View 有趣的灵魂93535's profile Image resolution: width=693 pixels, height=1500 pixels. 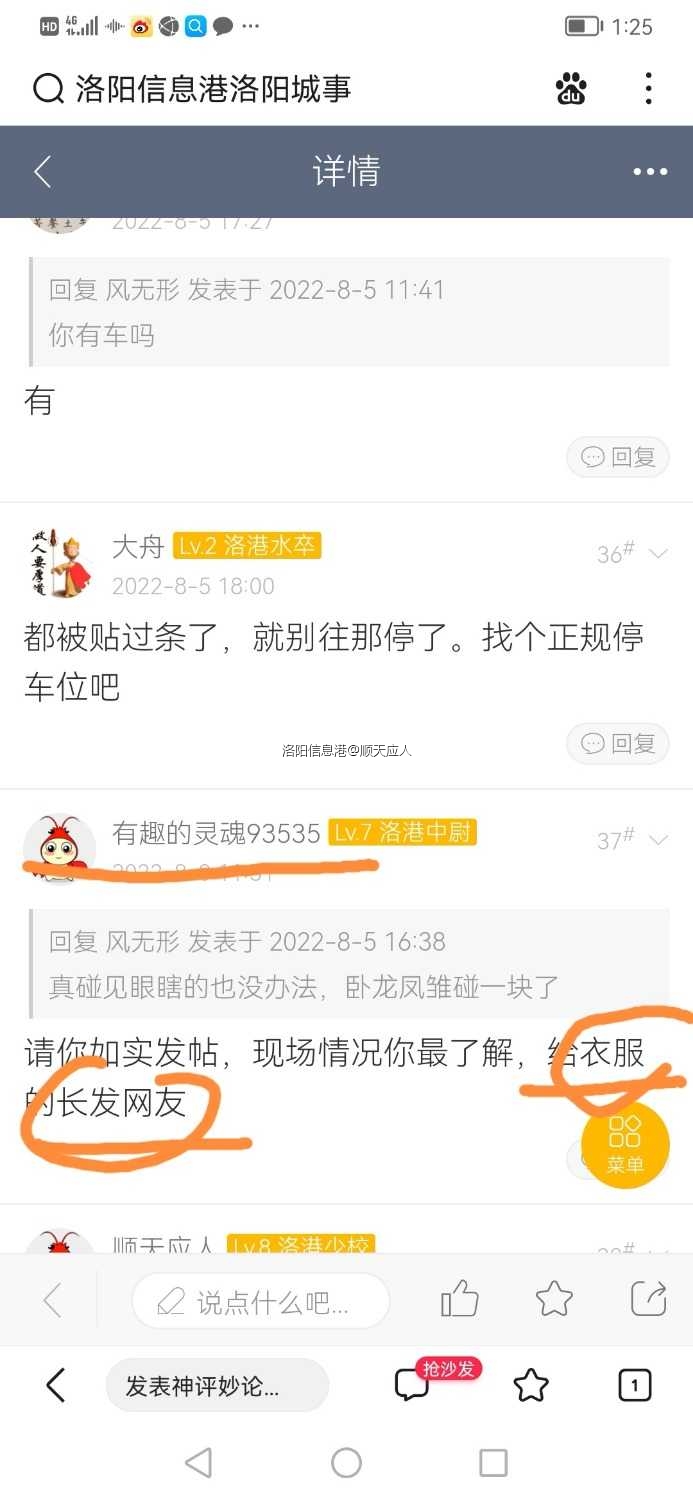click(x=58, y=846)
